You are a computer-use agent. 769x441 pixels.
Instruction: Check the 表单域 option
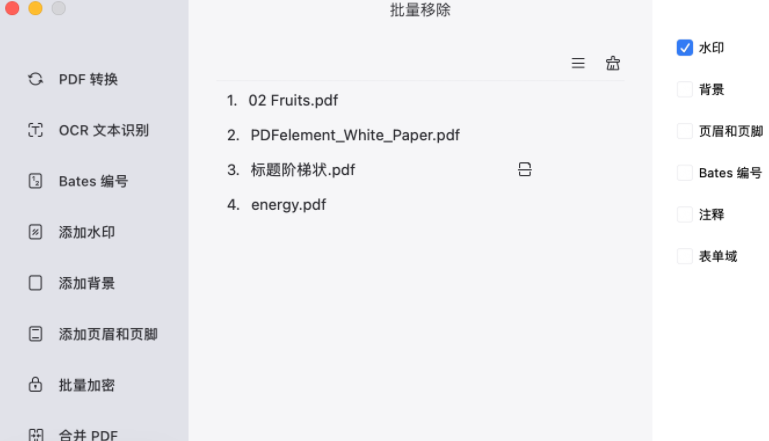pyautogui.click(x=685, y=256)
